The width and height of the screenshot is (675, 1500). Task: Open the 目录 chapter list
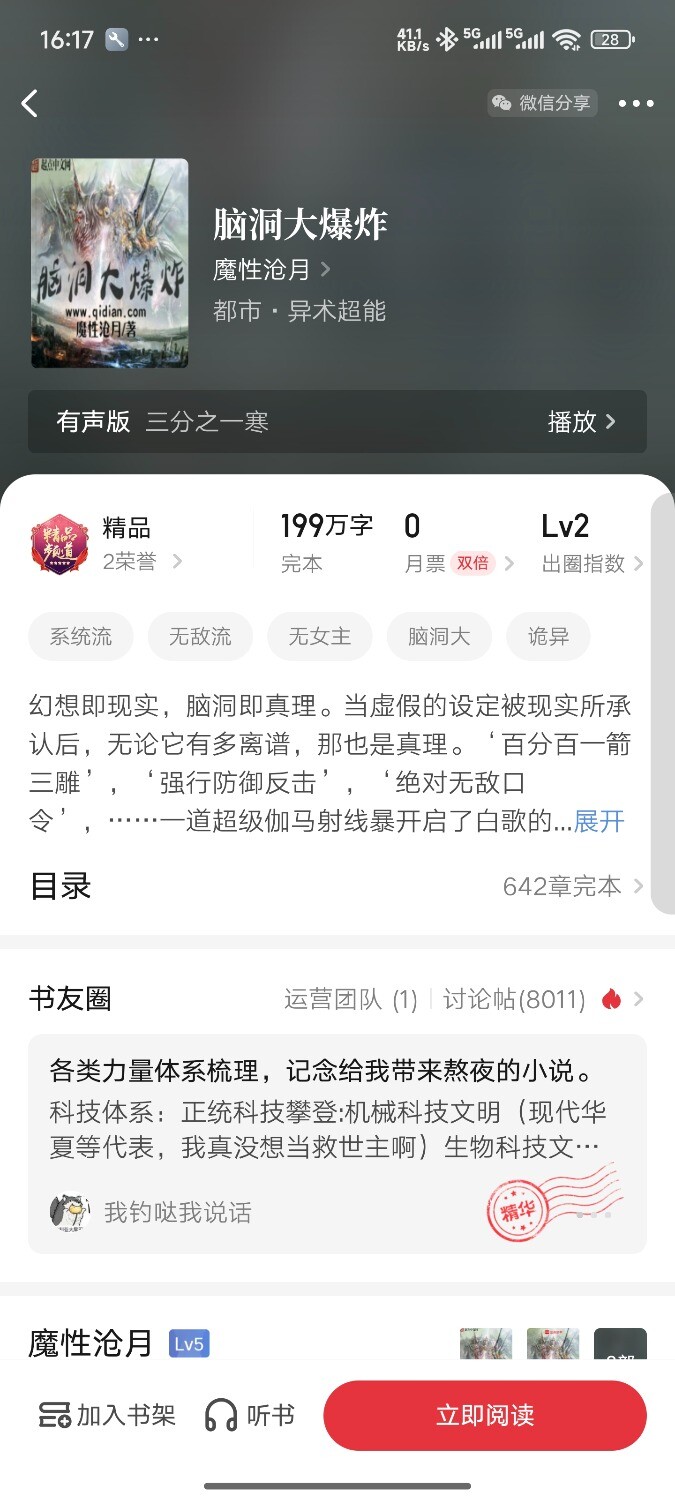coord(337,886)
